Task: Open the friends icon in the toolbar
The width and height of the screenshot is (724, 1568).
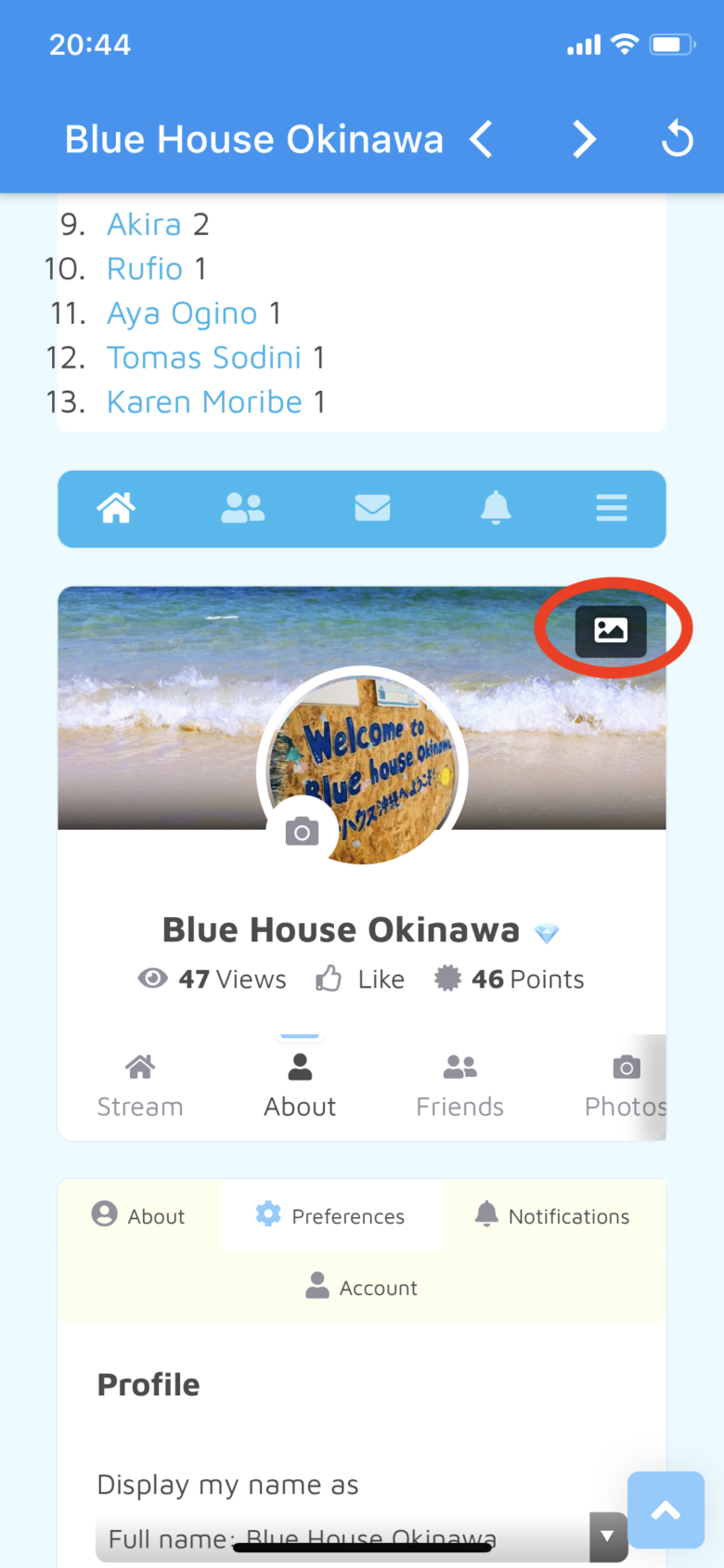Action: [243, 508]
